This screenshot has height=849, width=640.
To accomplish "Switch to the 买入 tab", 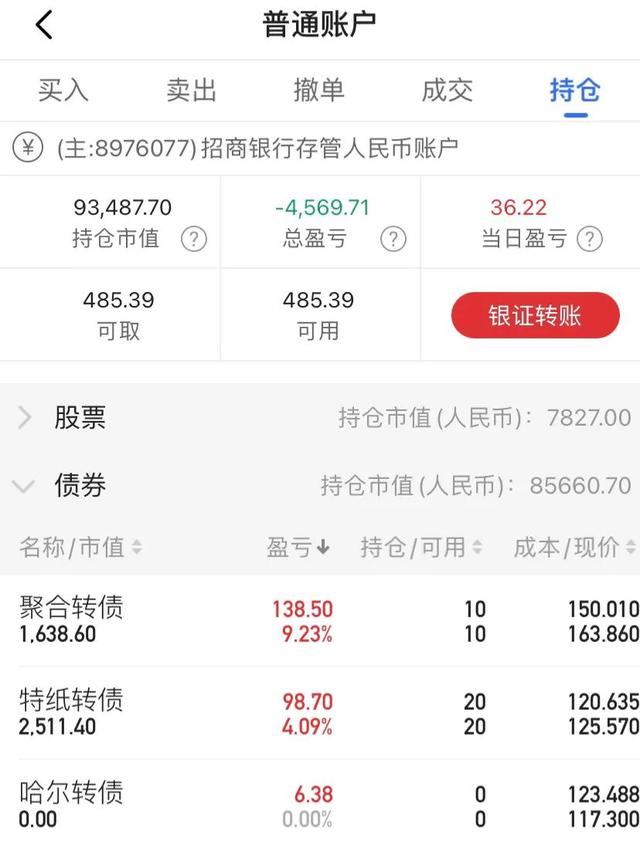I will (63, 90).
